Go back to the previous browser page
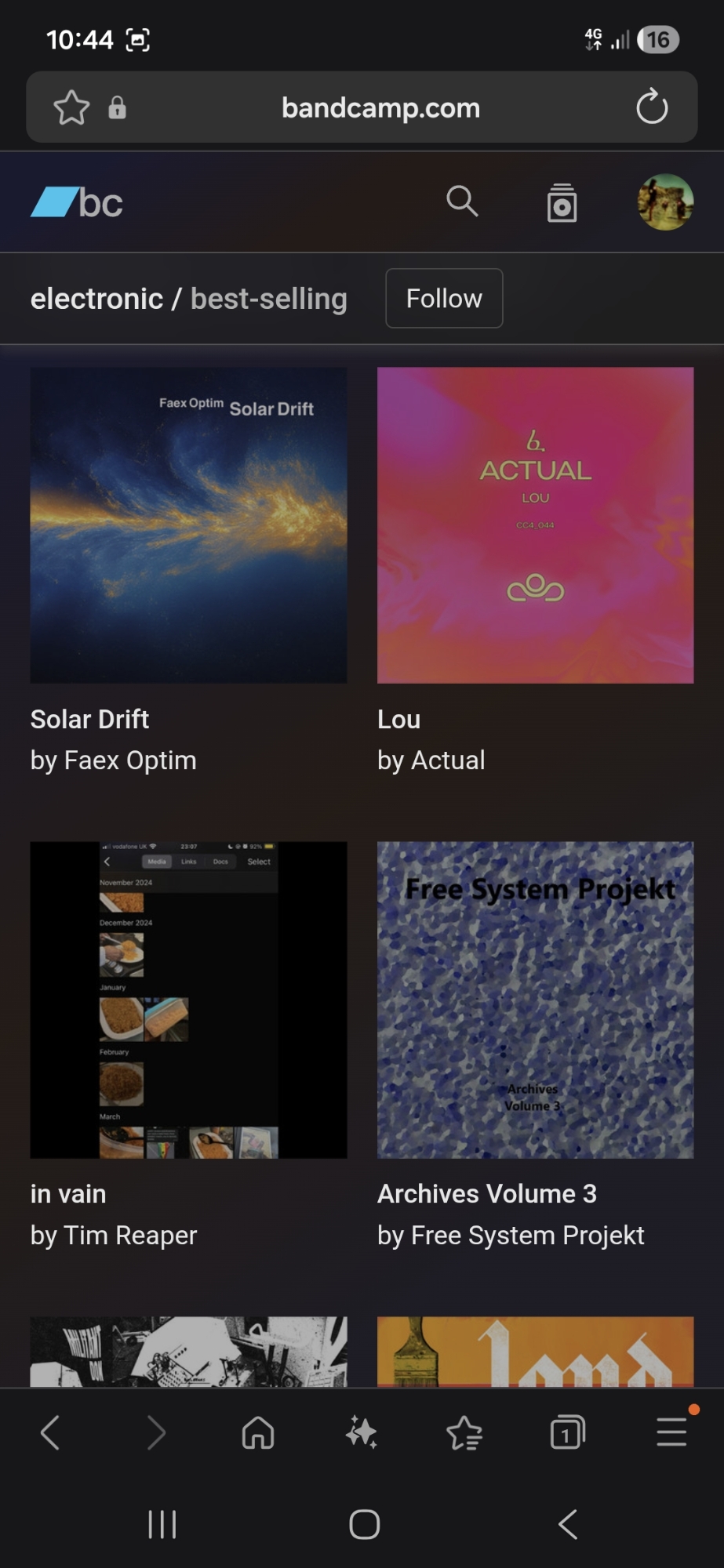This screenshot has width=724, height=1568. click(x=50, y=1433)
